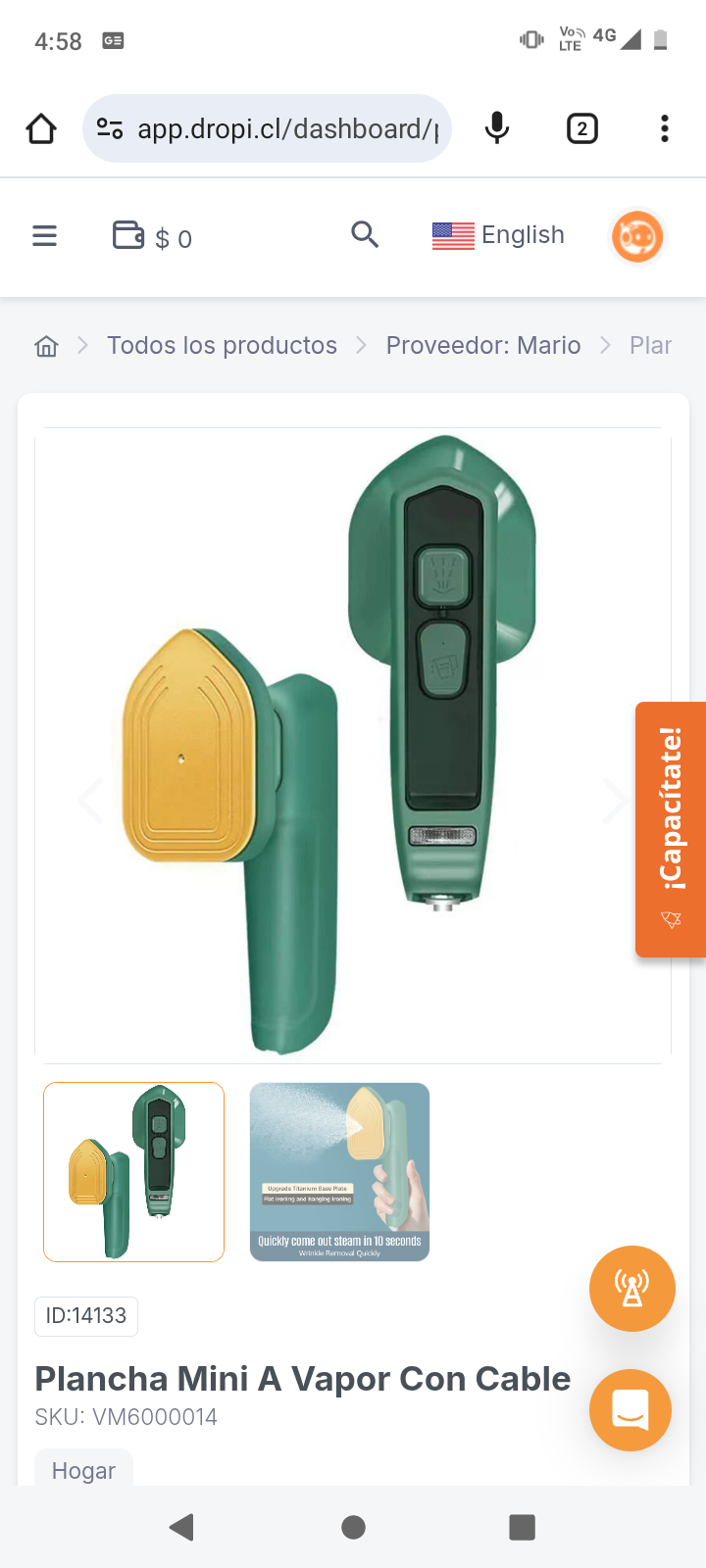Select the steam spray thumbnail

tap(339, 1171)
